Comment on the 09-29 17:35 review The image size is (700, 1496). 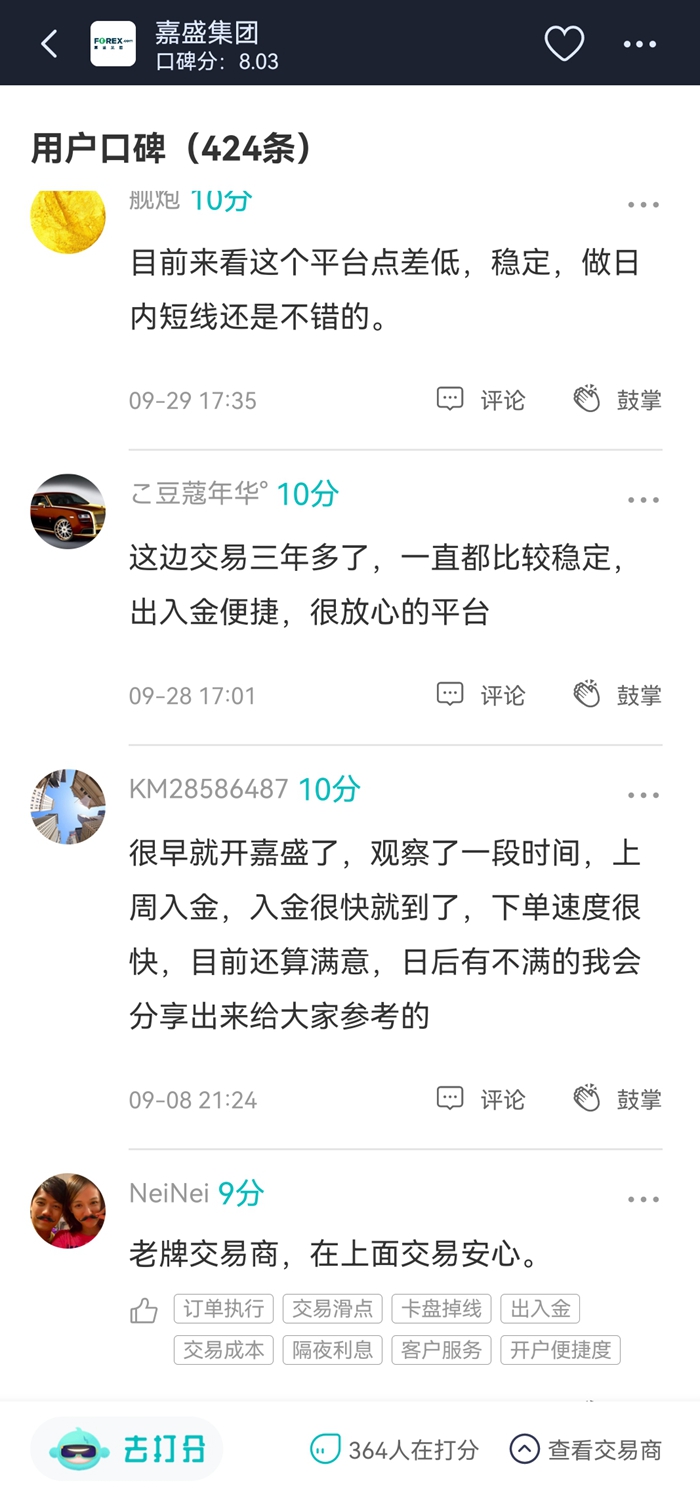click(x=481, y=400)
